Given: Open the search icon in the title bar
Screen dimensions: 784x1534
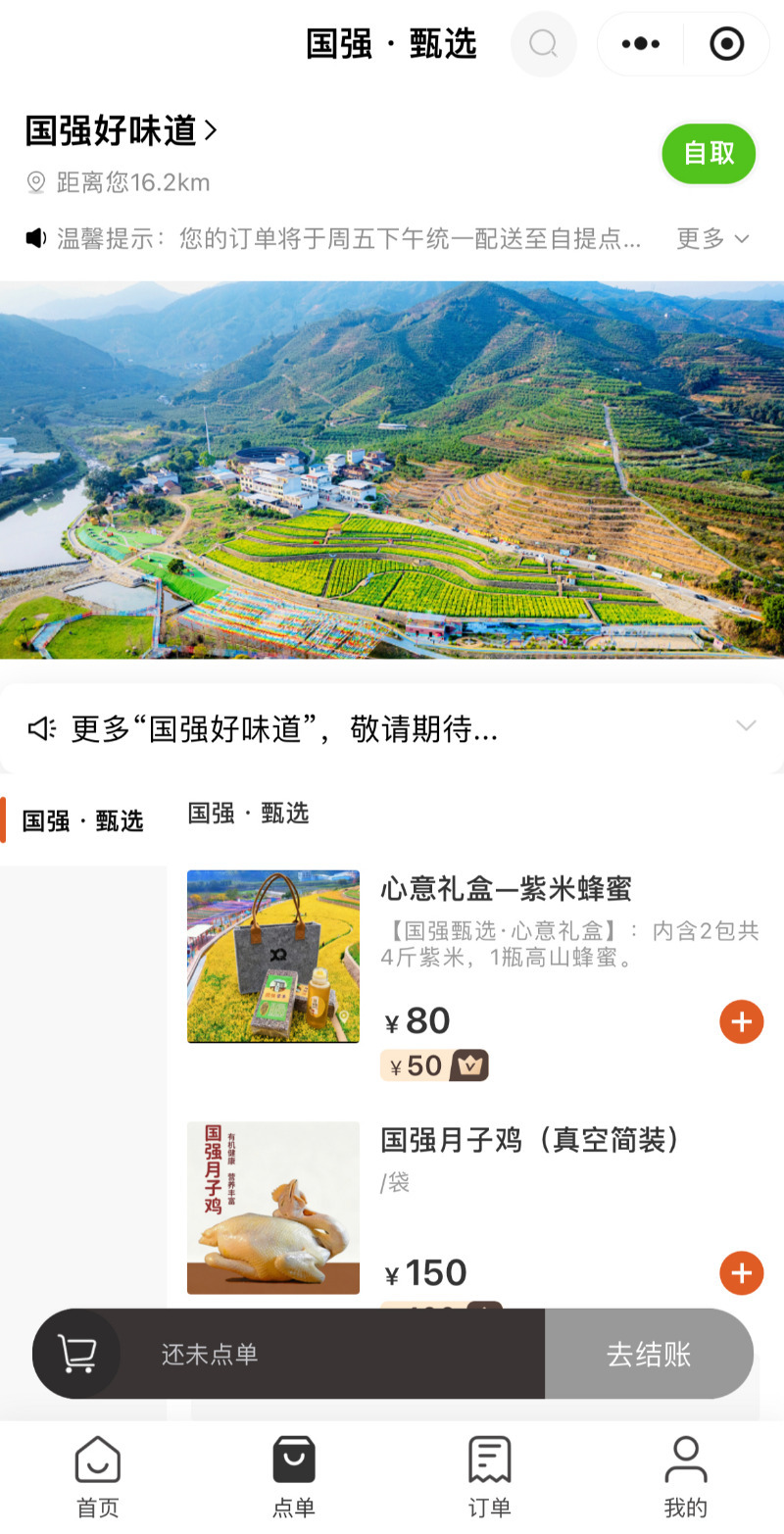Looking at the screenshot, I should tap(543, 44).
